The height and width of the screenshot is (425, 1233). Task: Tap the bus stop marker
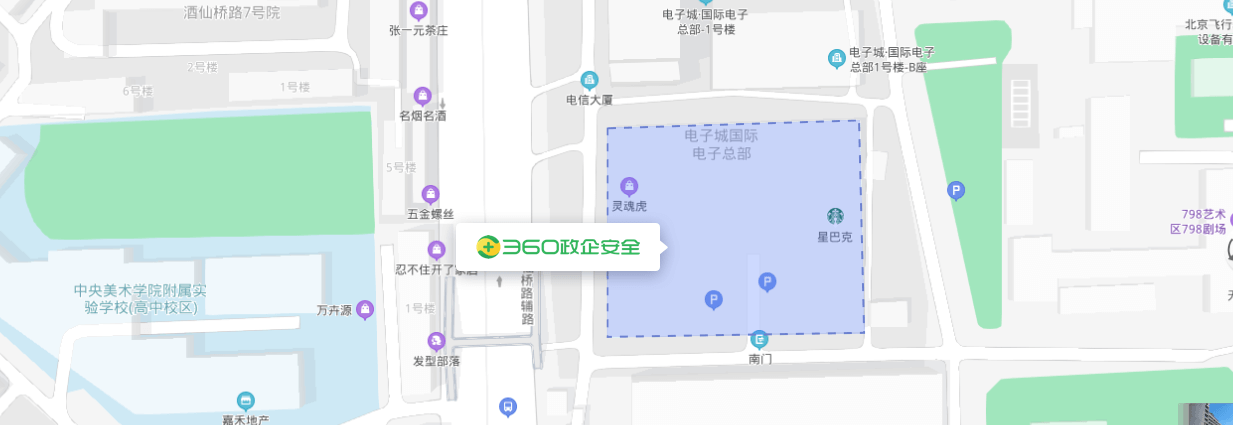click(508, 406)
